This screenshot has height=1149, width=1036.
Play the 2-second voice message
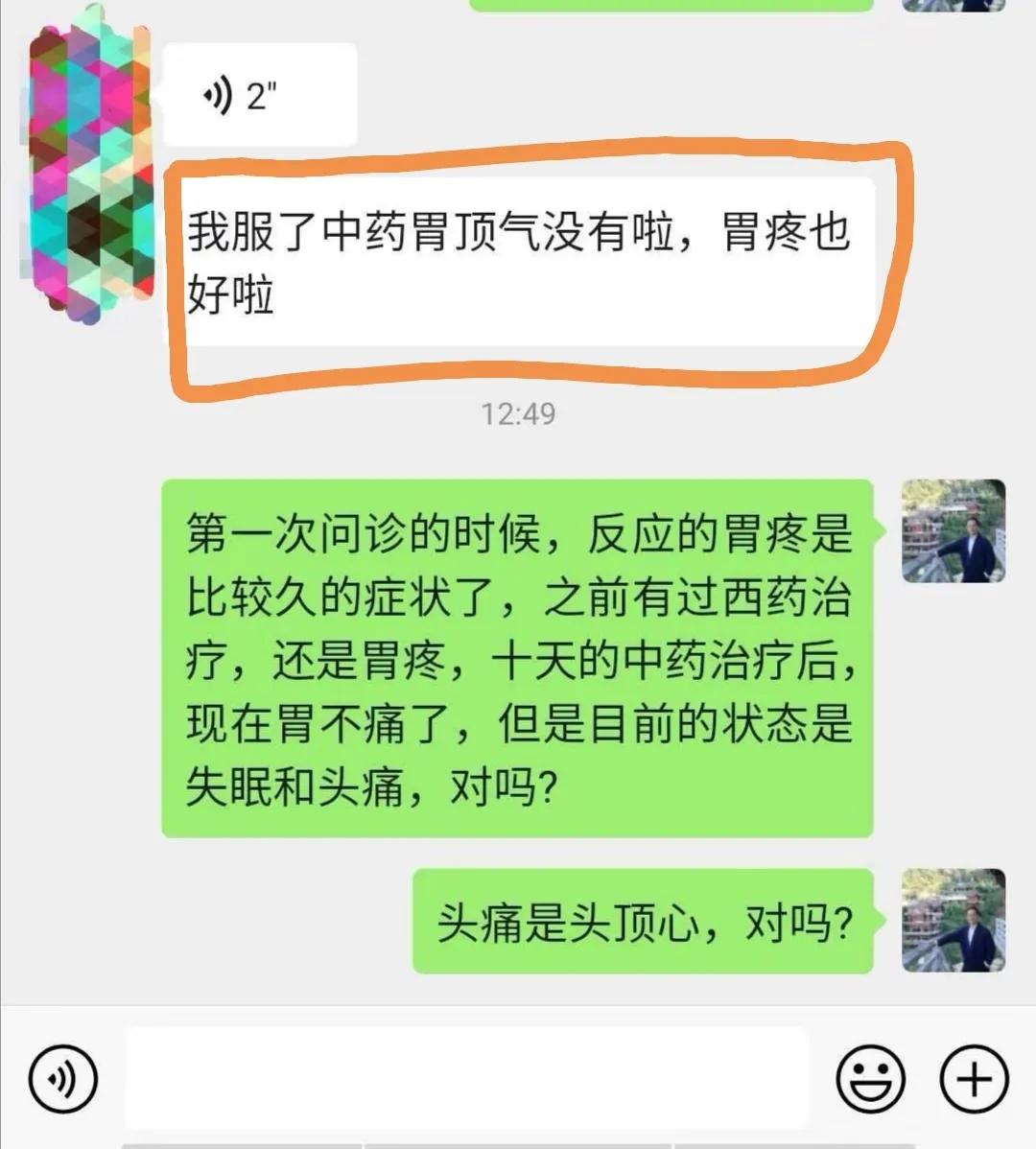(259, 95)
